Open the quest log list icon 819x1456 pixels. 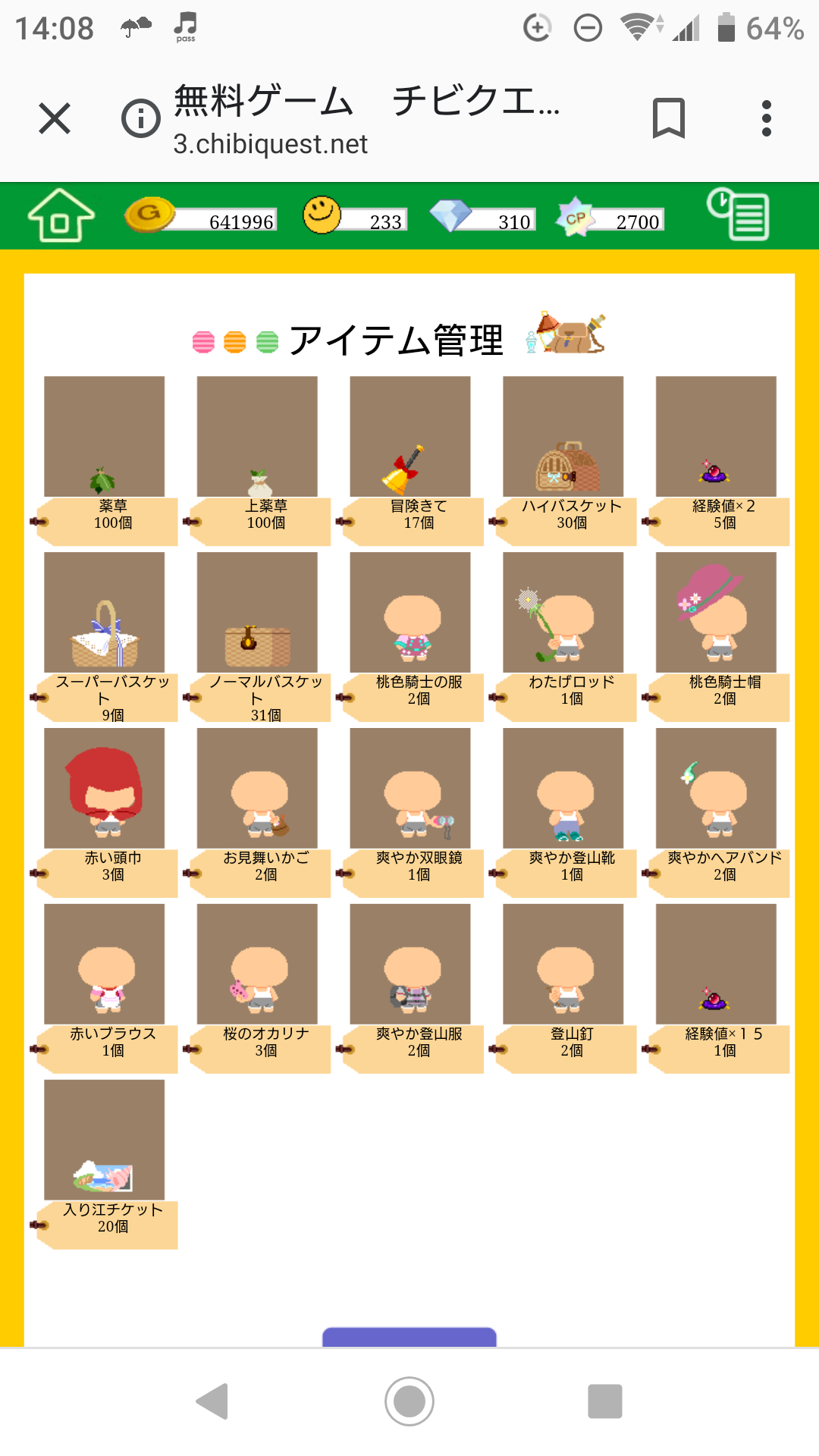[x=738, y=215]
